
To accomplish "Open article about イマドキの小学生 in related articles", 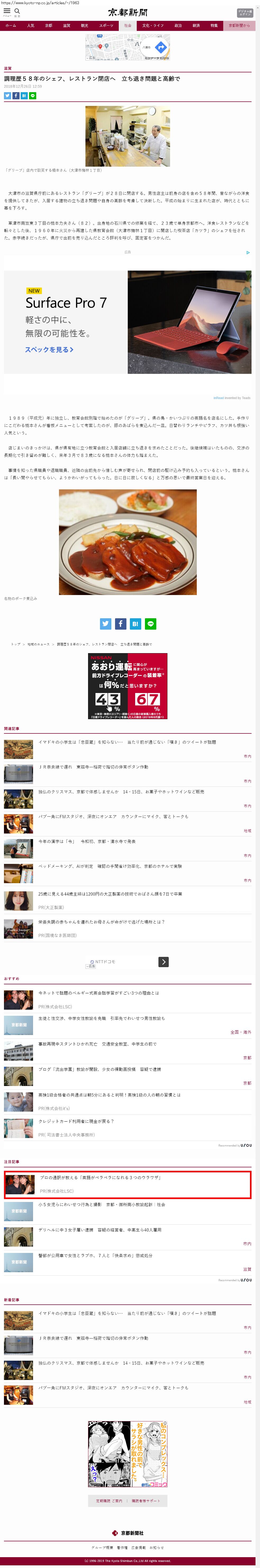I will coord(127,742).
